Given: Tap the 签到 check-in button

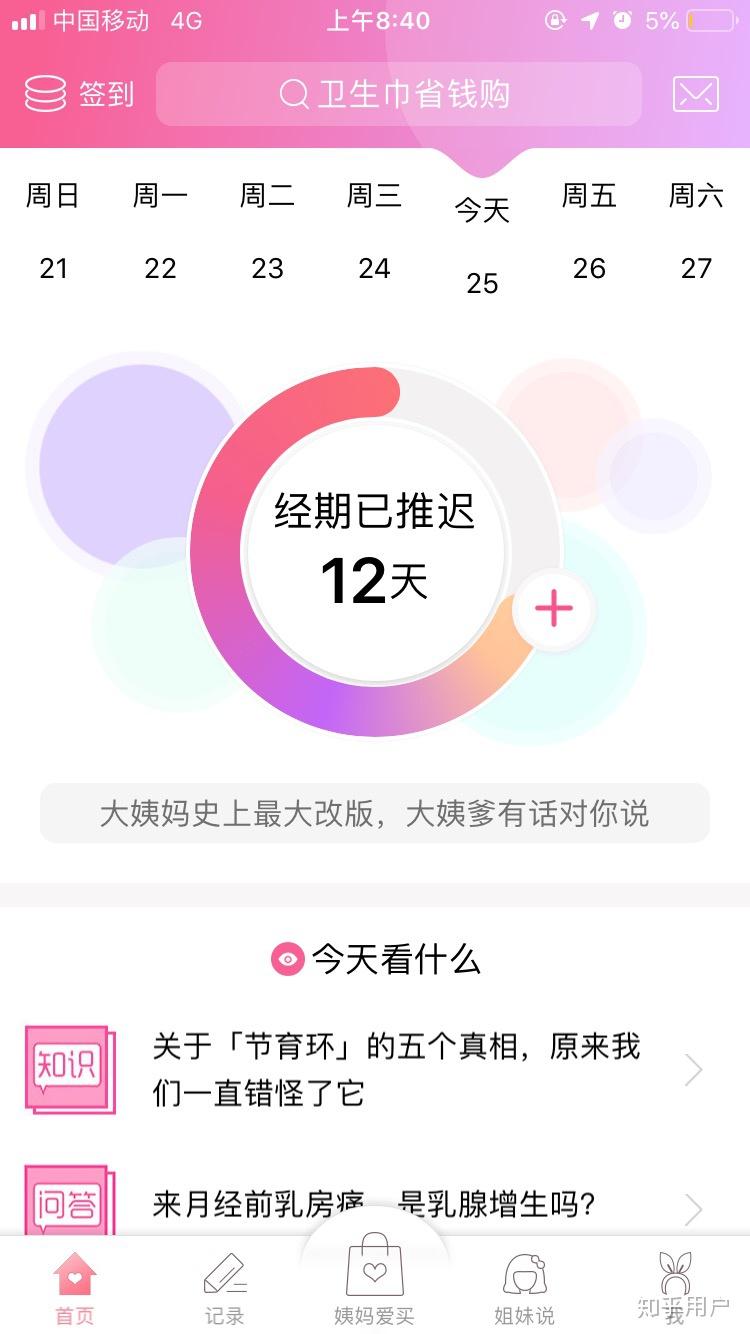Looking at the screenshot, I should tap(80, 95).
